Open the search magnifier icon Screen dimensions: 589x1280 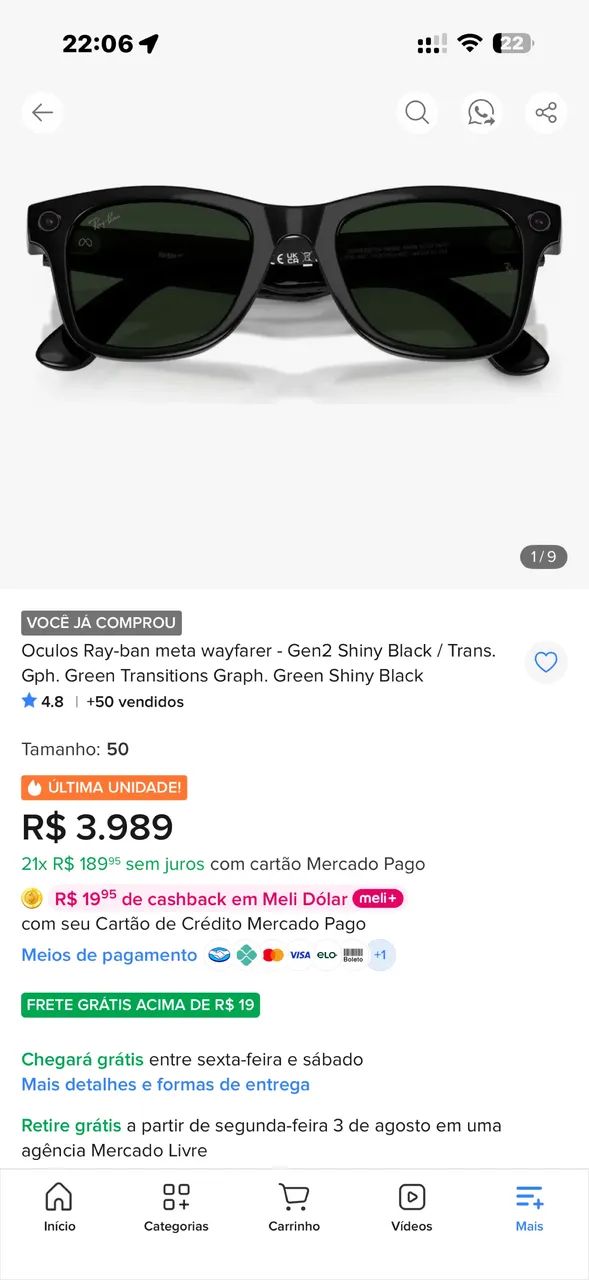coord(417,112)
